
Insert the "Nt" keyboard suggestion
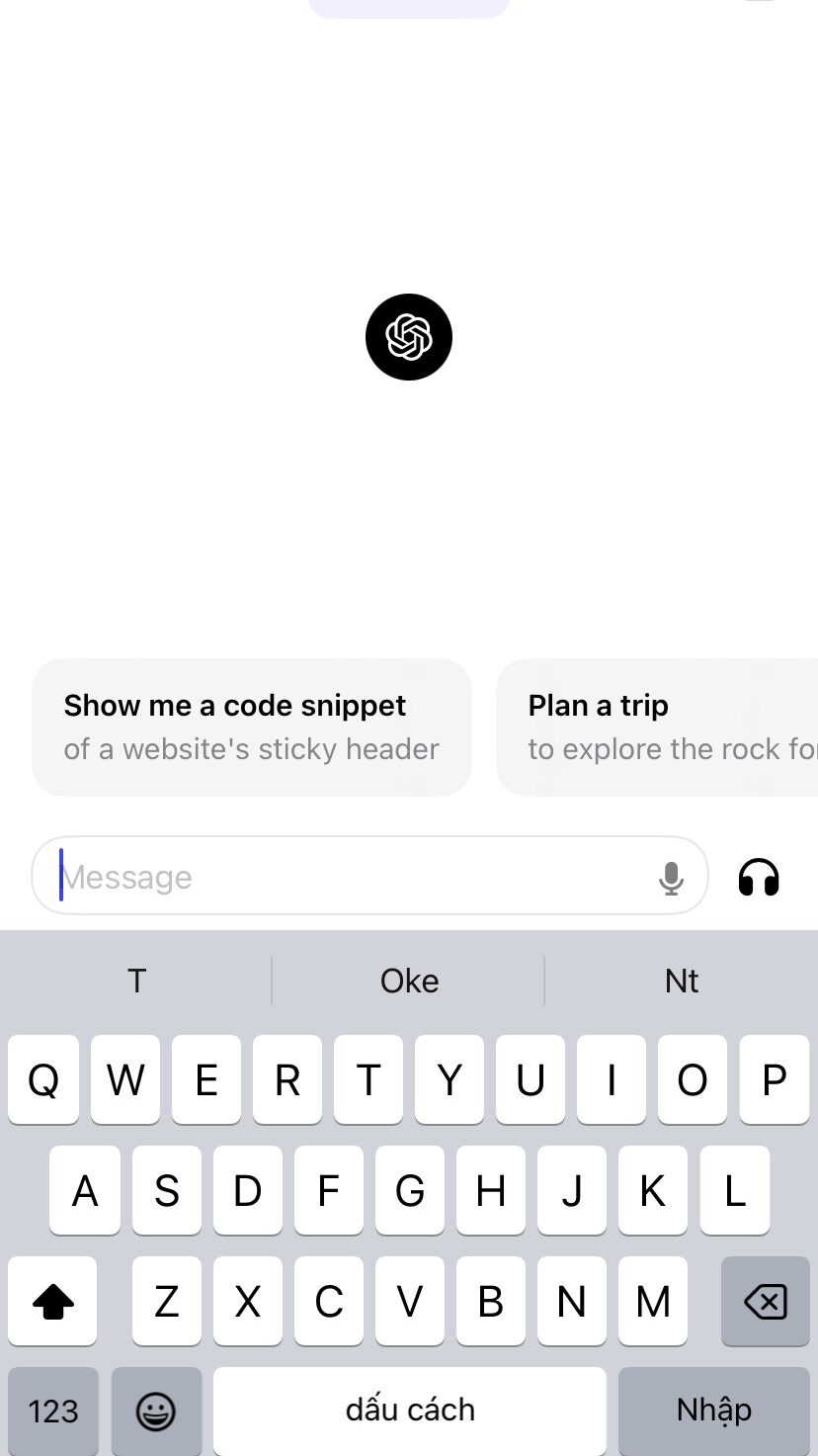point(682,981)
